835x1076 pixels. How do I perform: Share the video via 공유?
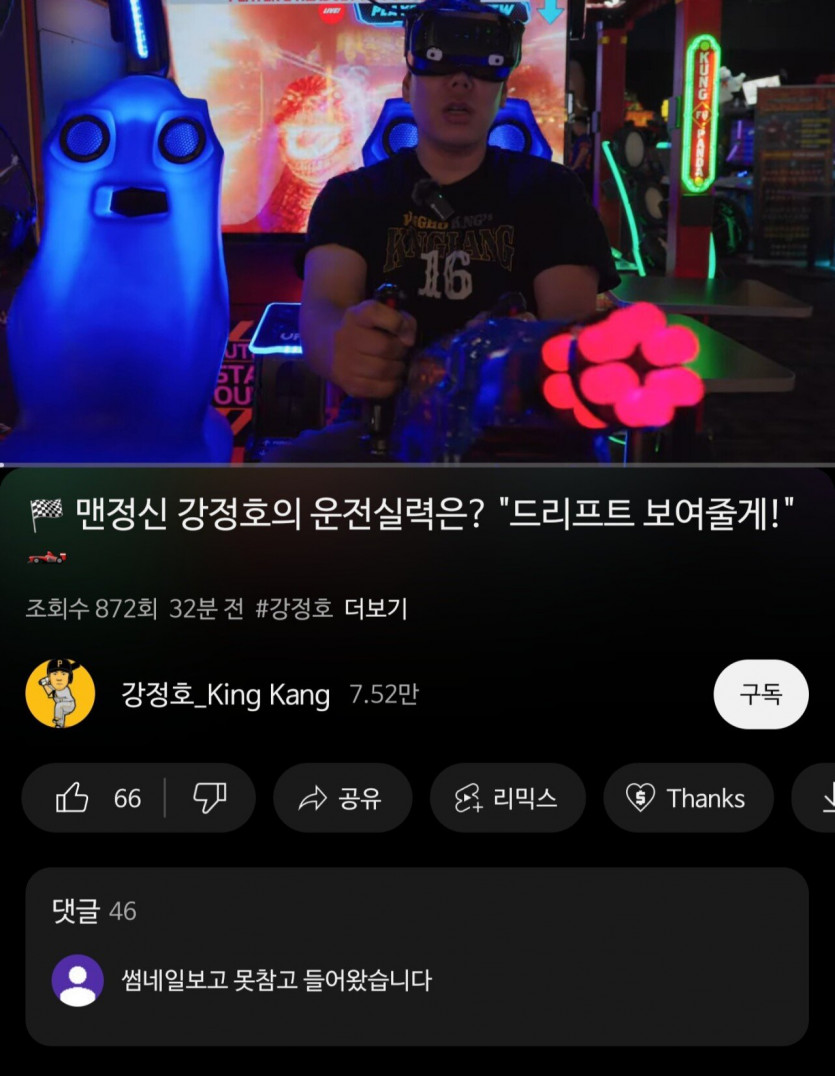(342, 798)
